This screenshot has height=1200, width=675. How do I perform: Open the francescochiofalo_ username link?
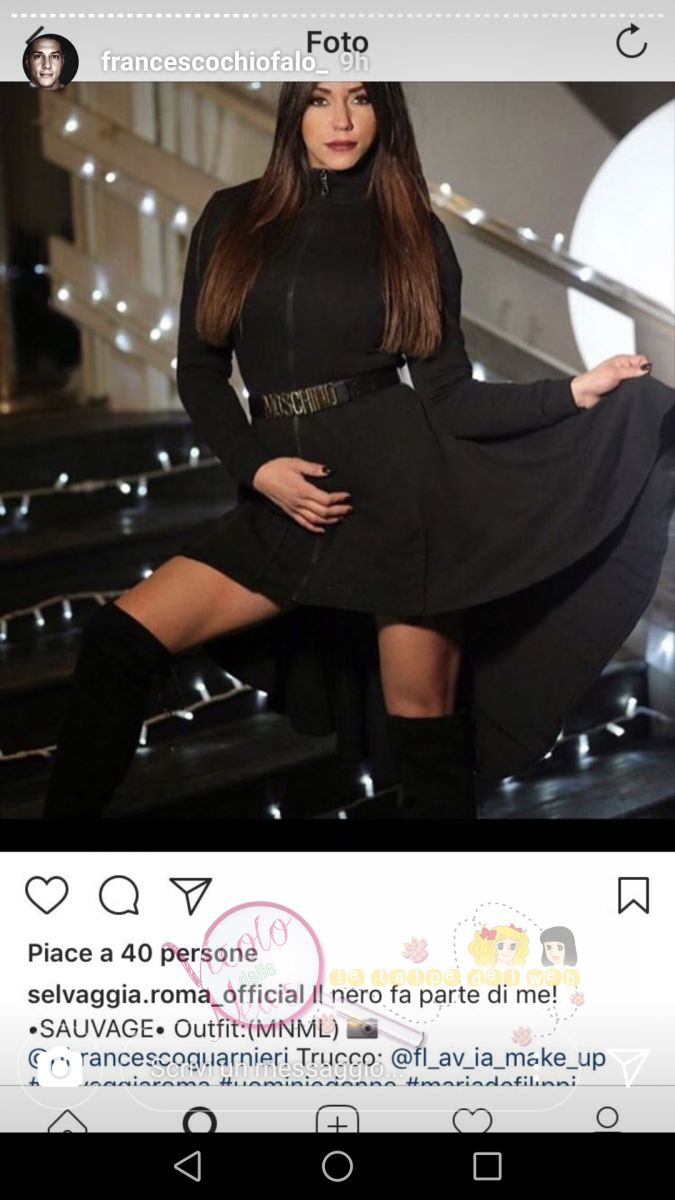213,62
